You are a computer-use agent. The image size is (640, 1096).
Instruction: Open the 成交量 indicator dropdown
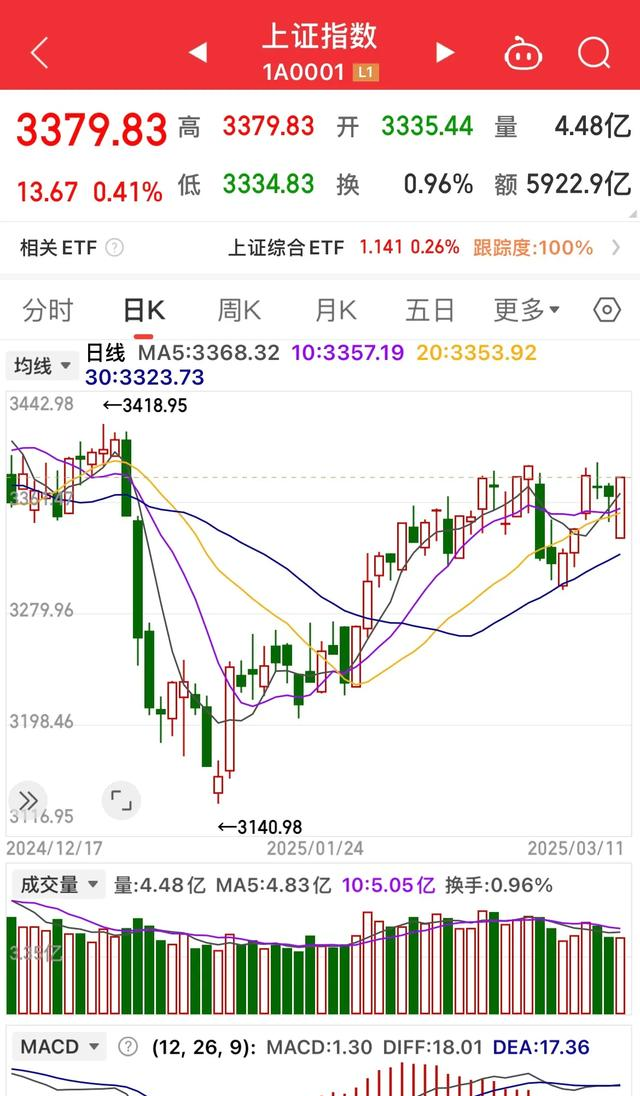coord(57,884)
